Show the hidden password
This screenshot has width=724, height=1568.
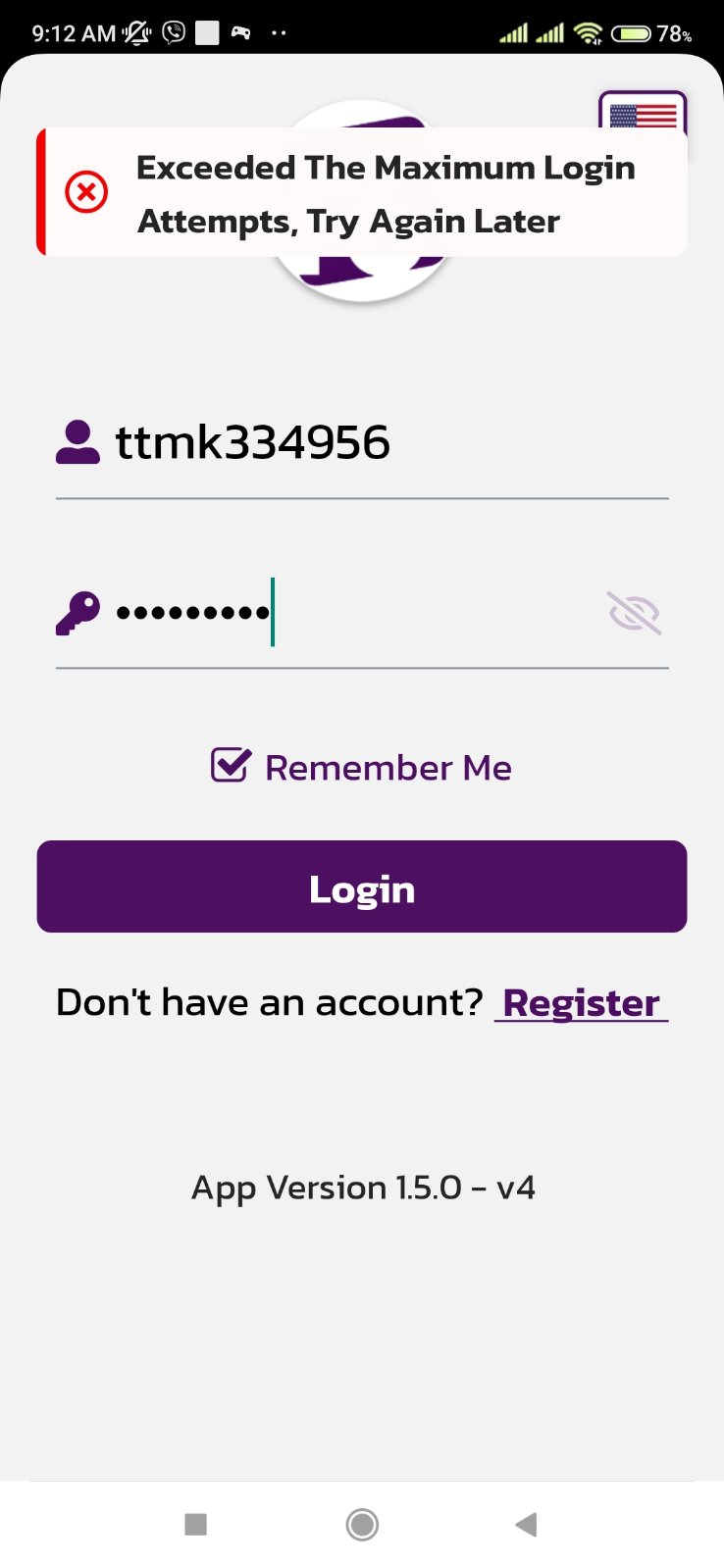[x=634, y=614]
